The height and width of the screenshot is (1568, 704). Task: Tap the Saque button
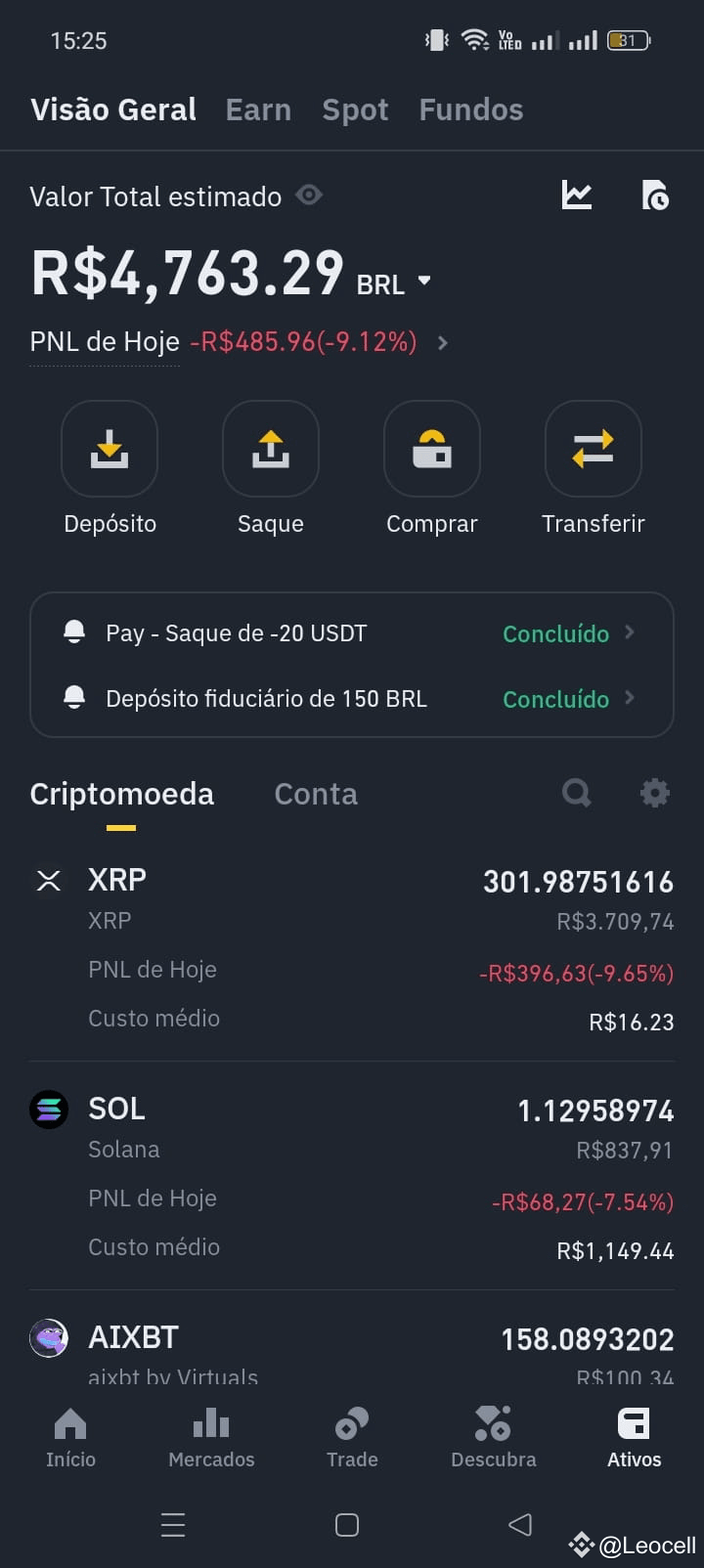pyautogui.click(x=271, y=469)
